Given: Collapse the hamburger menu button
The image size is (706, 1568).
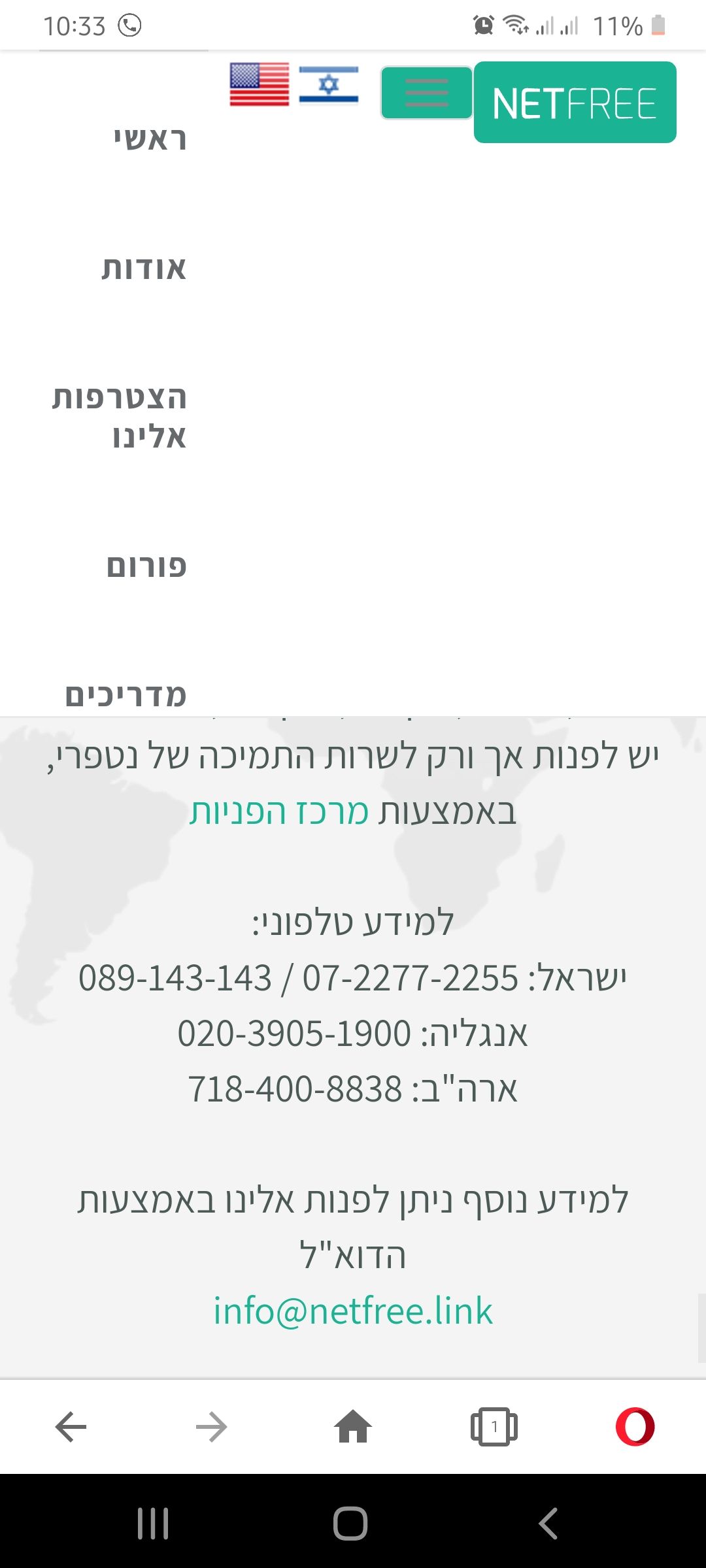Looking at the screenshot, I should tap(427, 93).
